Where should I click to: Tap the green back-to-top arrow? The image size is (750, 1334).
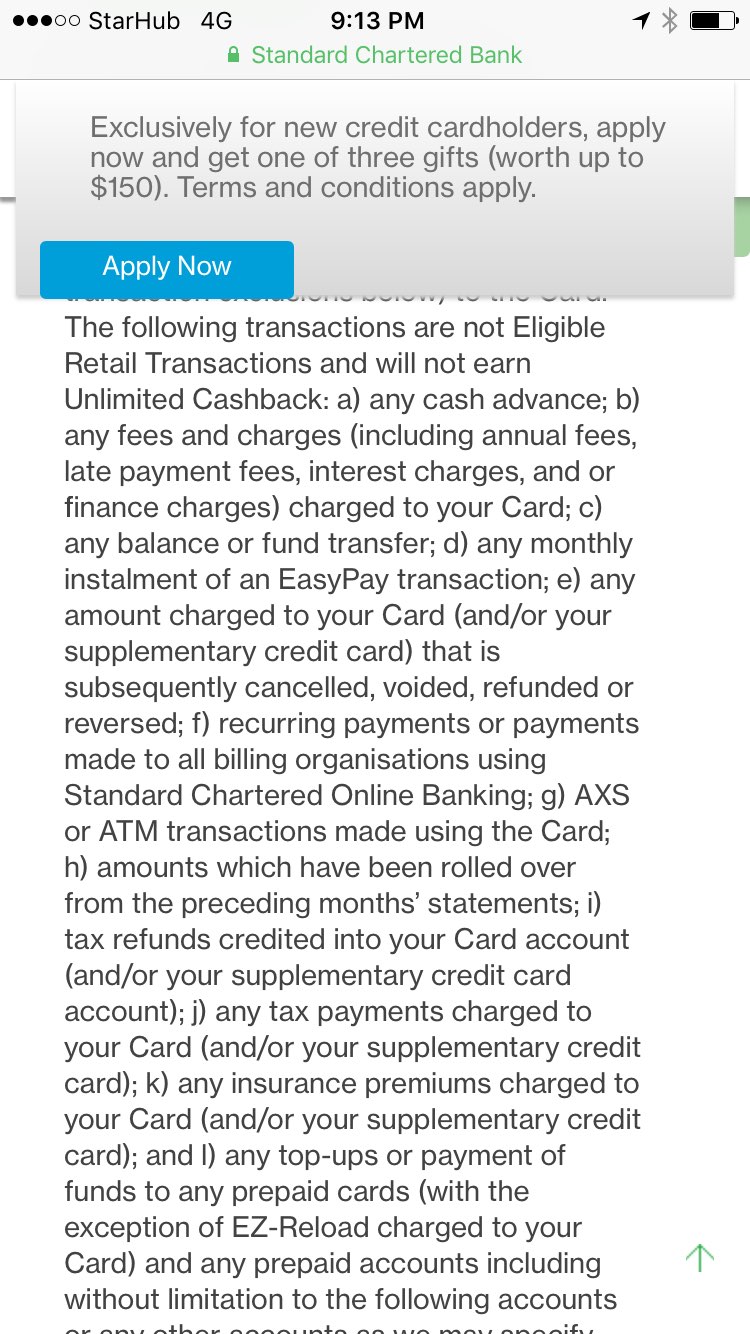click(700, 1257)
